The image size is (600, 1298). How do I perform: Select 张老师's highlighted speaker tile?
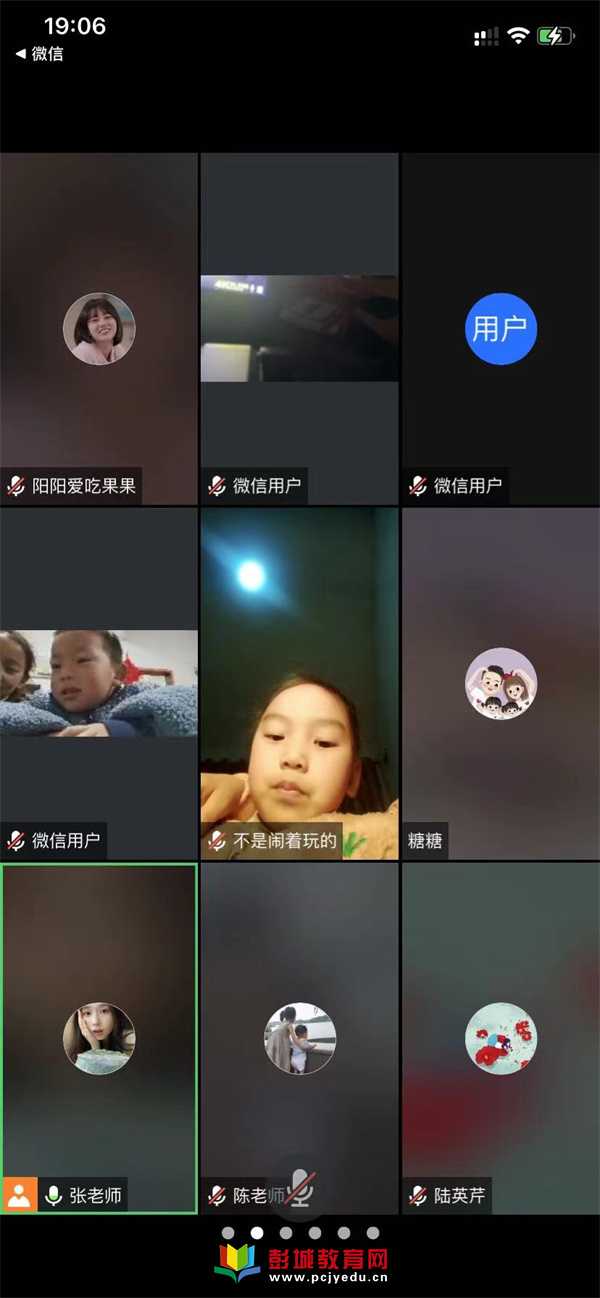click(x=99, y=1039)
